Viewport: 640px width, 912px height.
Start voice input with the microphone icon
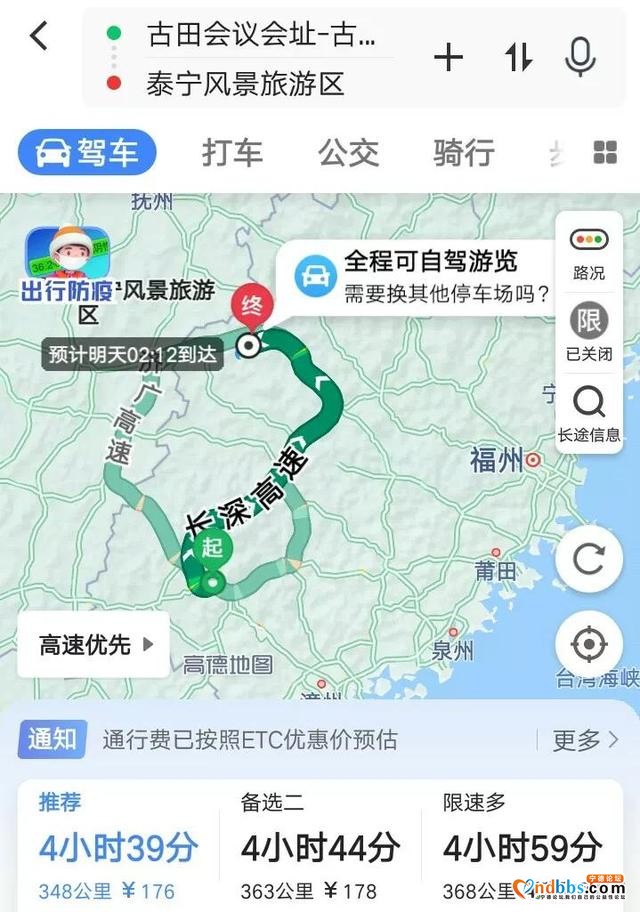580,57
